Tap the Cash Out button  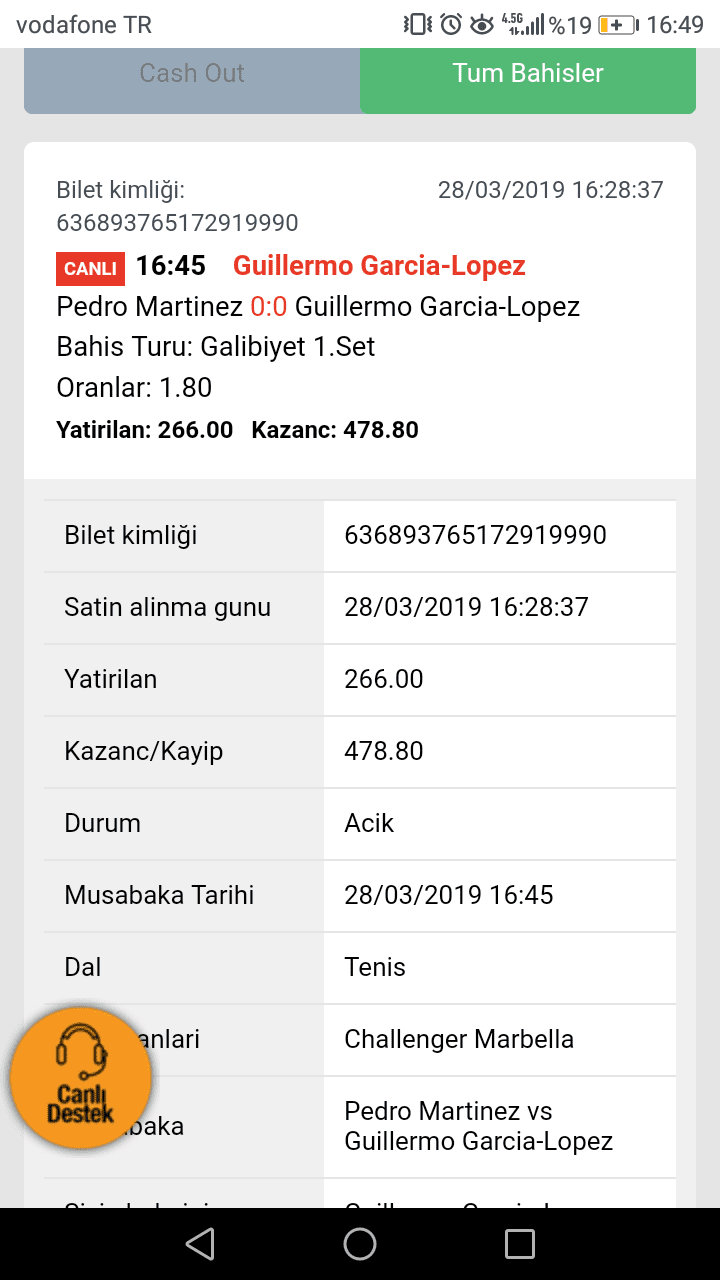point(192,80)
